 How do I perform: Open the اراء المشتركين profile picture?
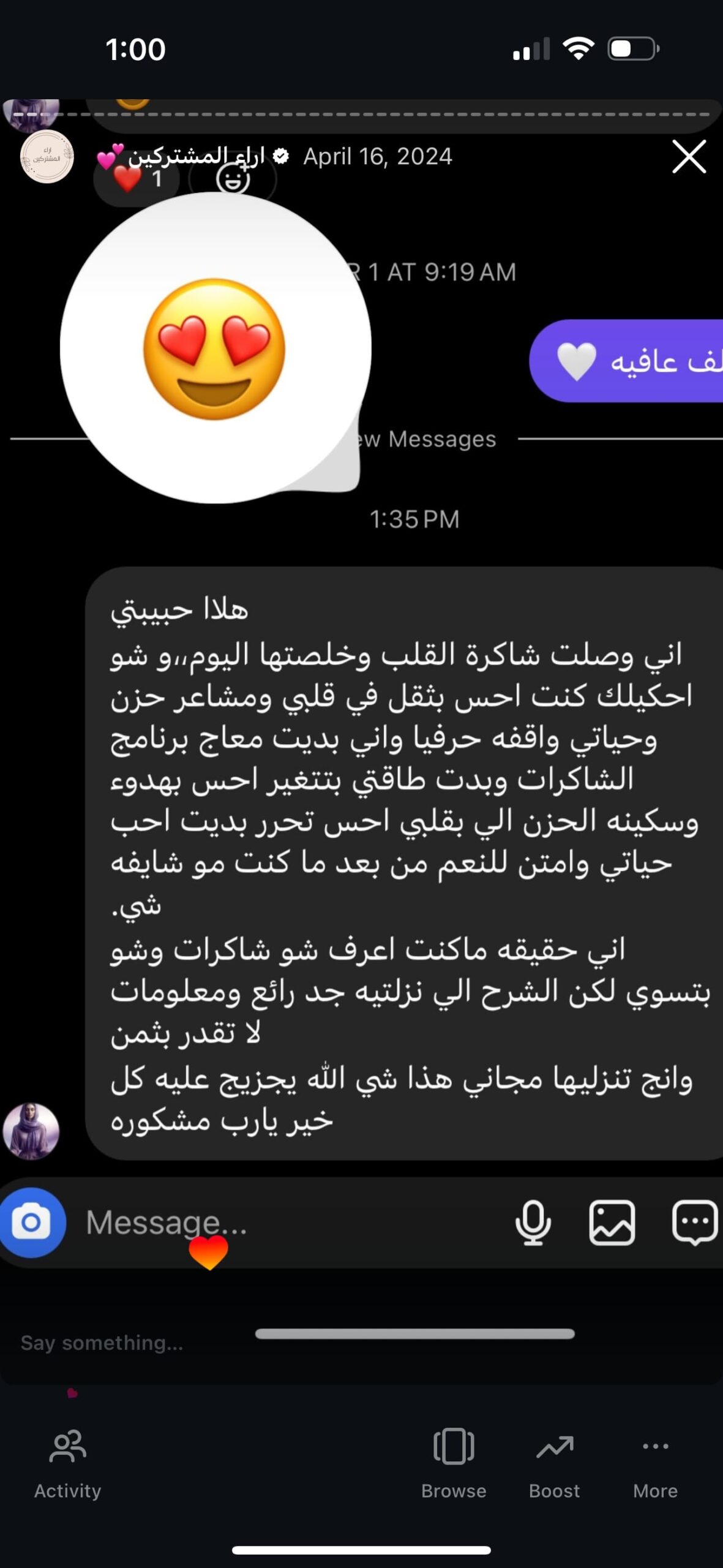[47, 157]
